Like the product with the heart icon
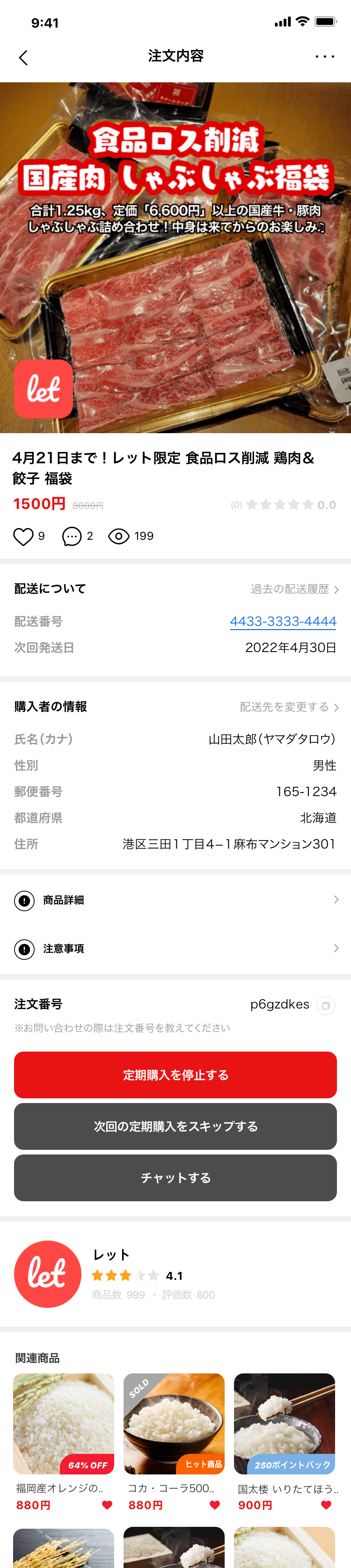 click(23, 536)
